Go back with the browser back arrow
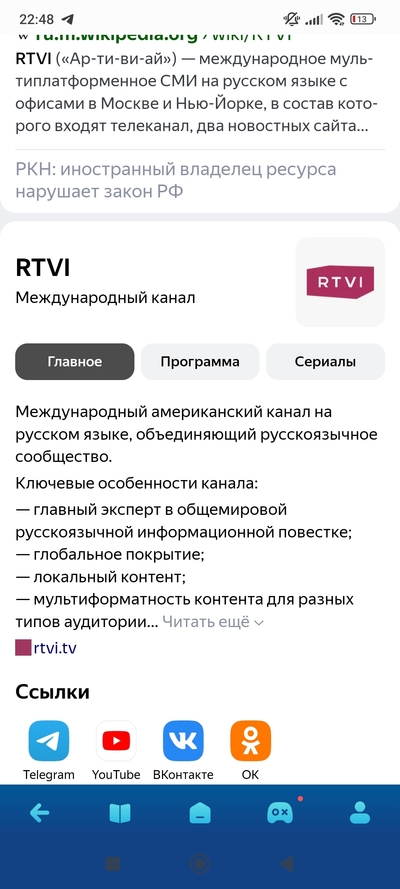Viewport: 400px width, 889px height. (40, 814)
